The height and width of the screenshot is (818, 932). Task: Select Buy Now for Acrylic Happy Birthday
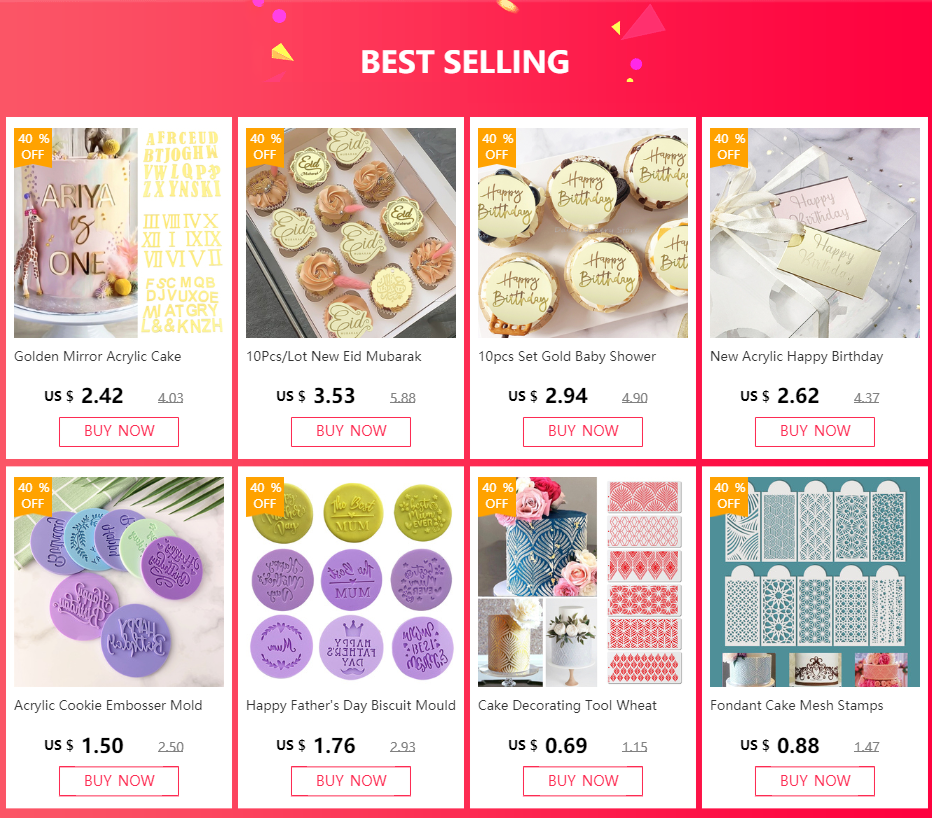(815, 431)
